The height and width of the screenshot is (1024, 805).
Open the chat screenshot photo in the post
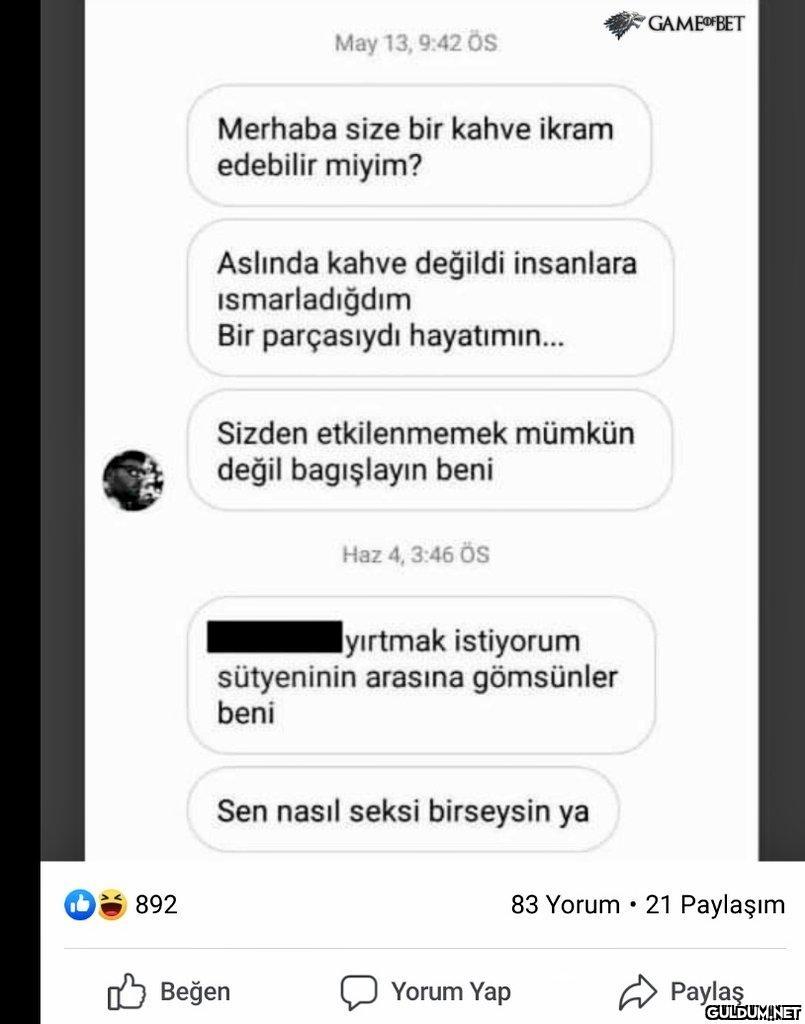pos(420,430)
